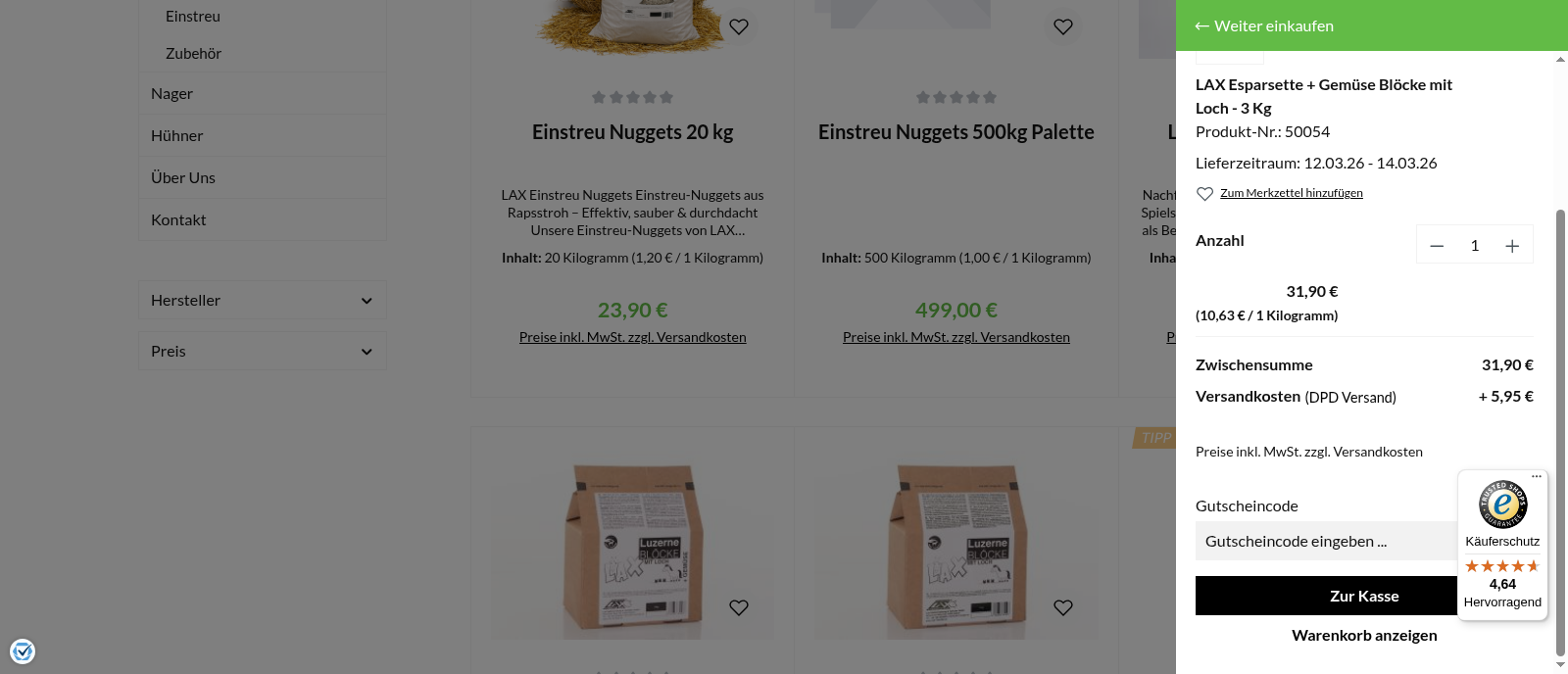1568x674 pixels.
Task: Open Trusted Shops Käuferschutz badge
Action: [1502, 544]
